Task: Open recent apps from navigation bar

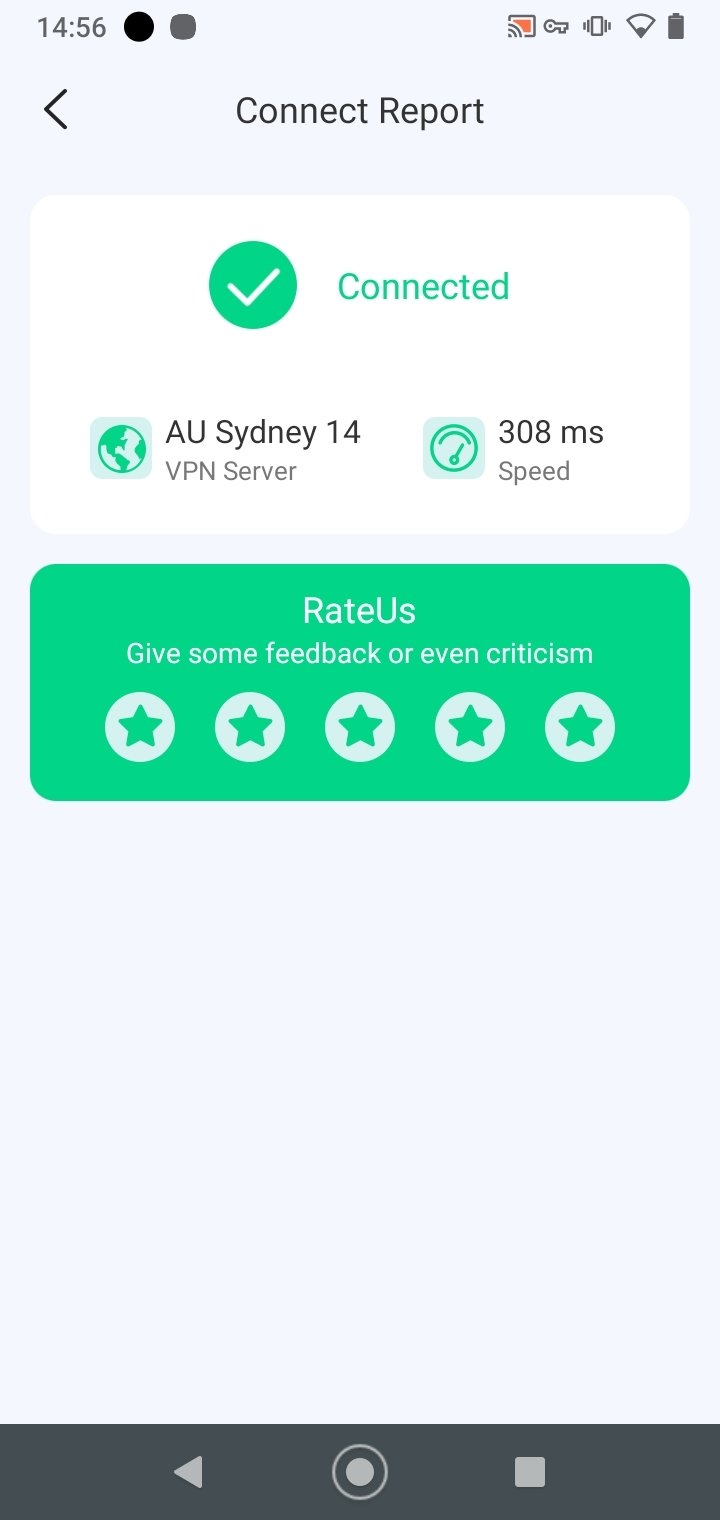Action: point(530,1472)
